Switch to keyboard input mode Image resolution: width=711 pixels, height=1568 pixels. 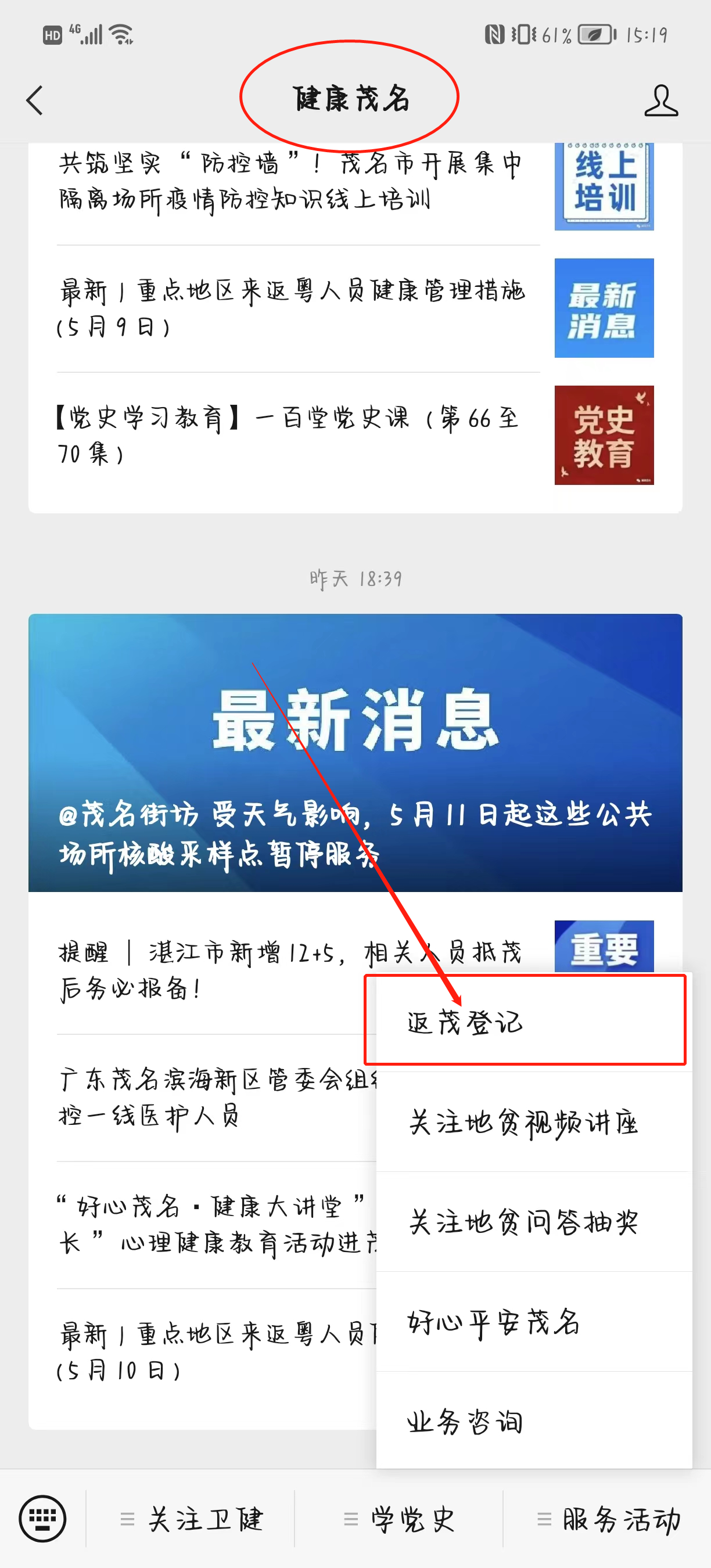(x=42, y=1518)
